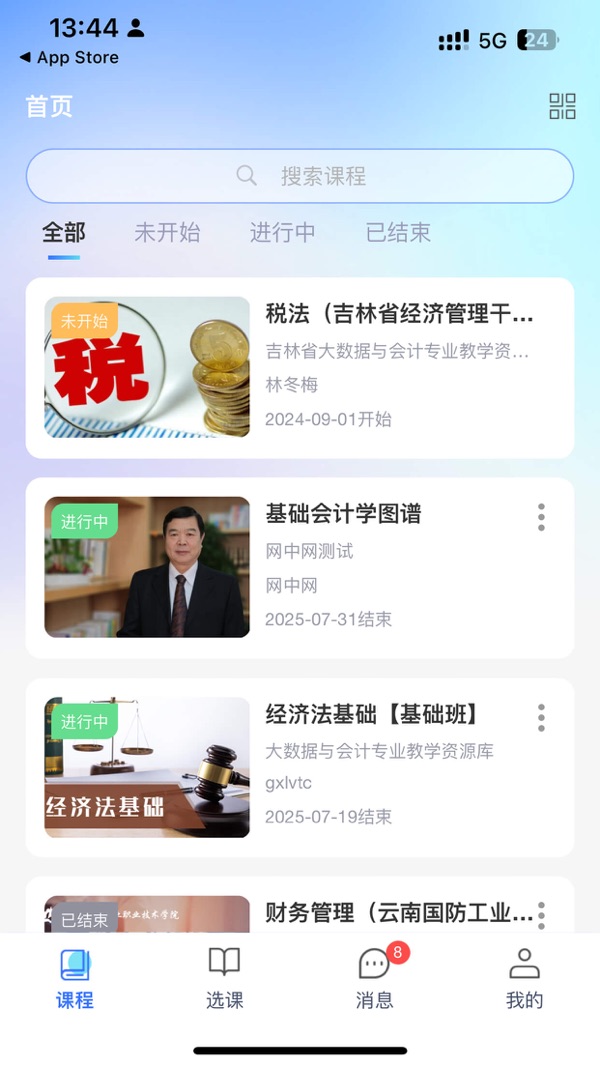Screen dimensions: 600x1067
Task: Open the 经济法基础【基础班】 course card
Action: [300, 767]
